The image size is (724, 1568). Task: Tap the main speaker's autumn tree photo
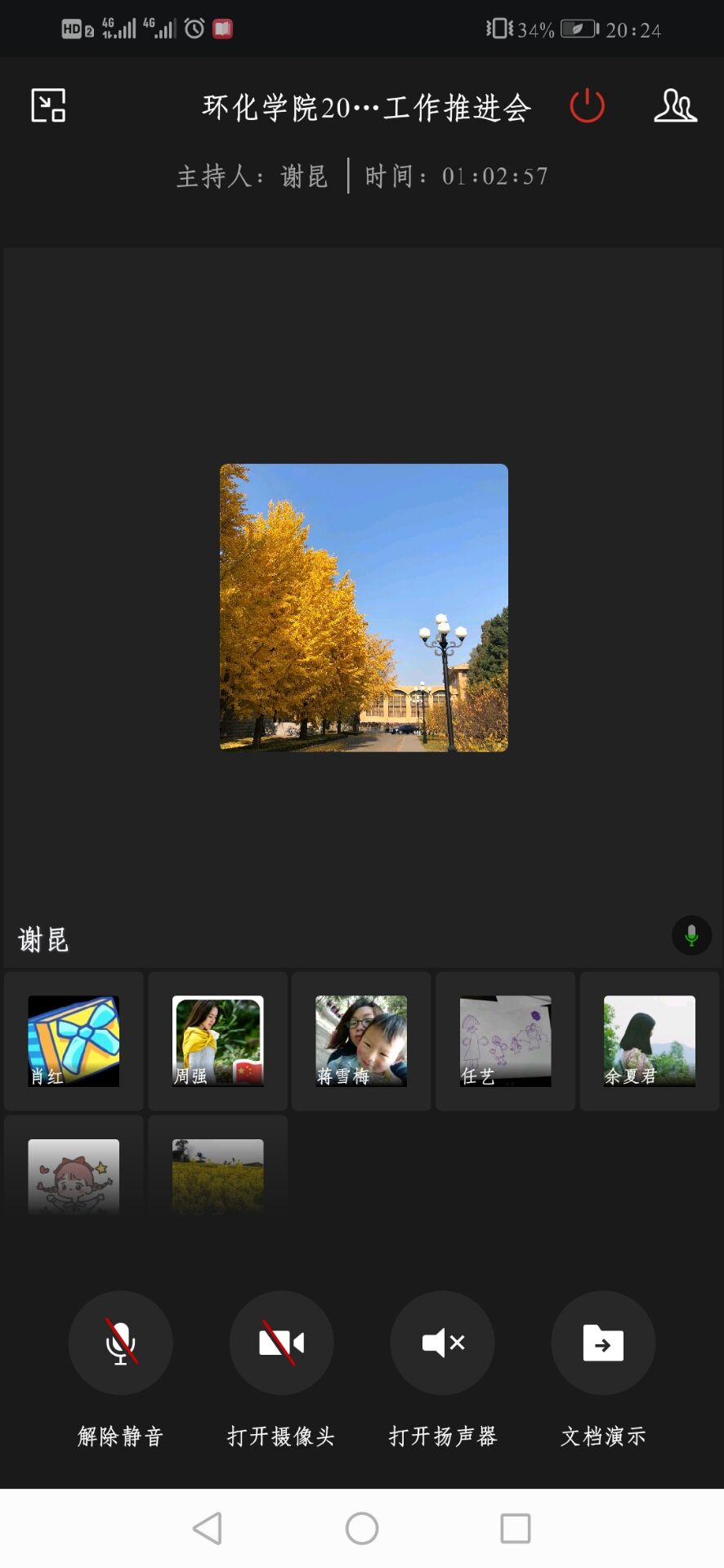[x=364, y=608]
